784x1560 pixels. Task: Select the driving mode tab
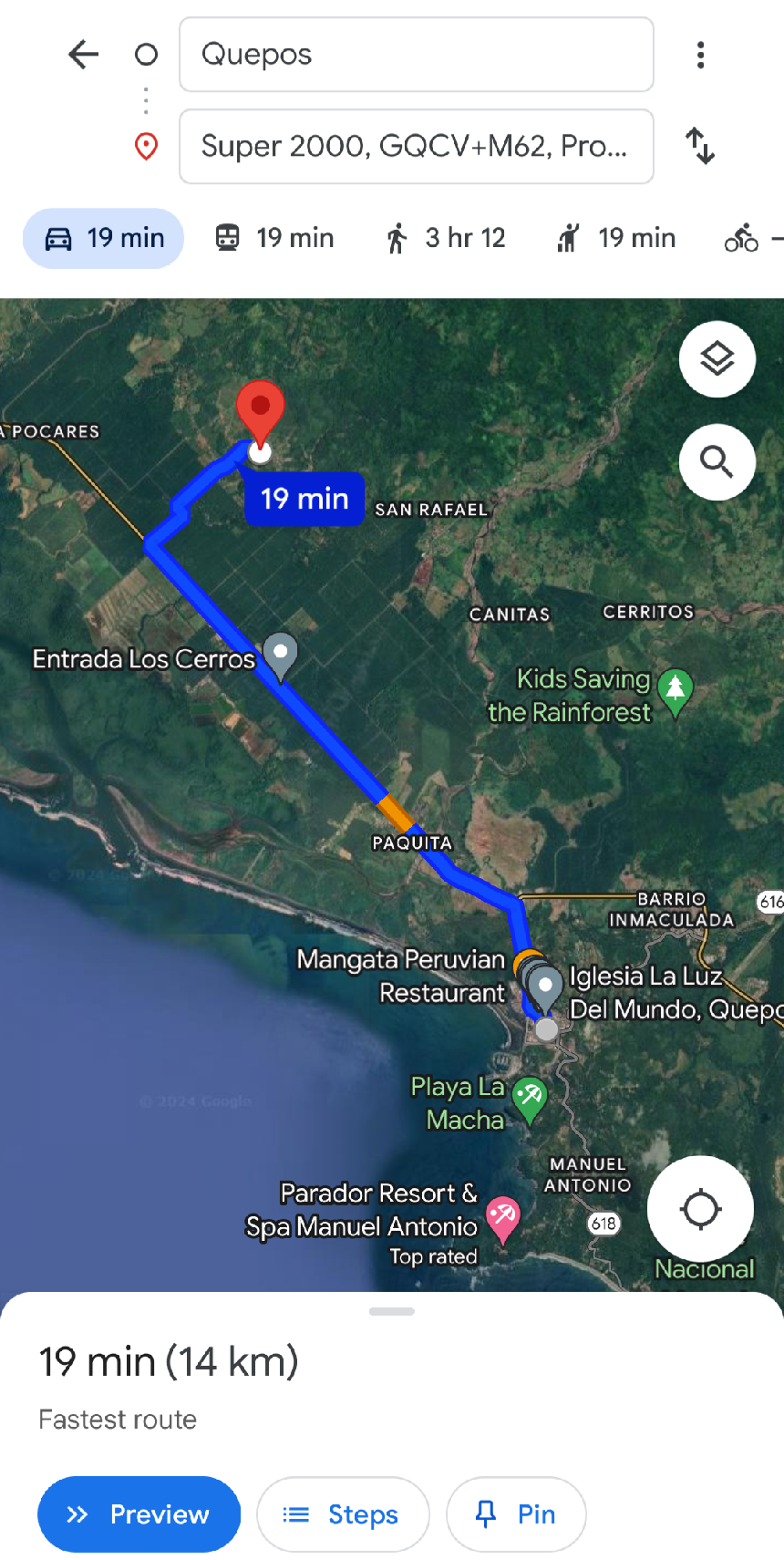(x=103, y=238)
